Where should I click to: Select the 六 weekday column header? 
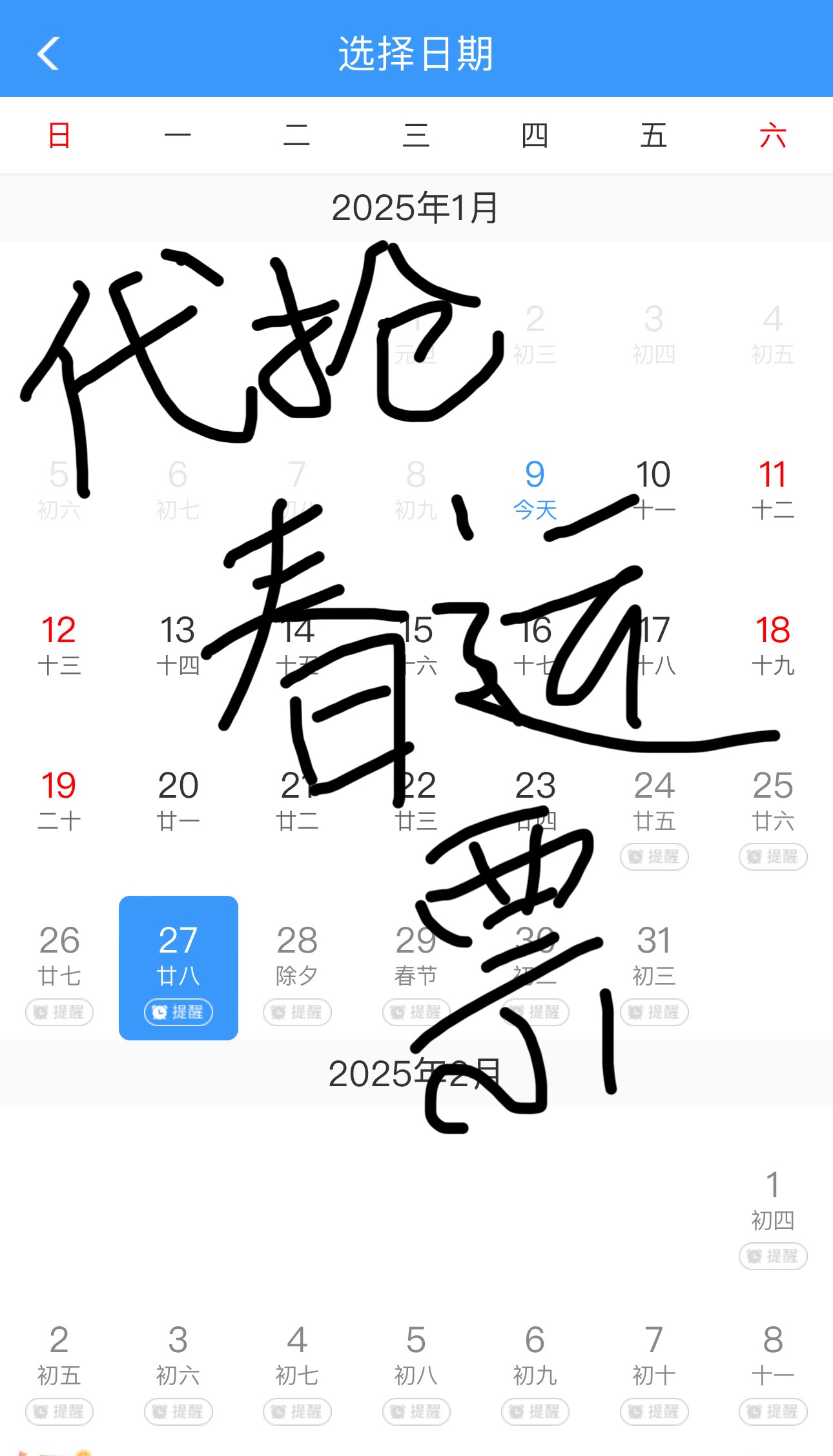774,136
